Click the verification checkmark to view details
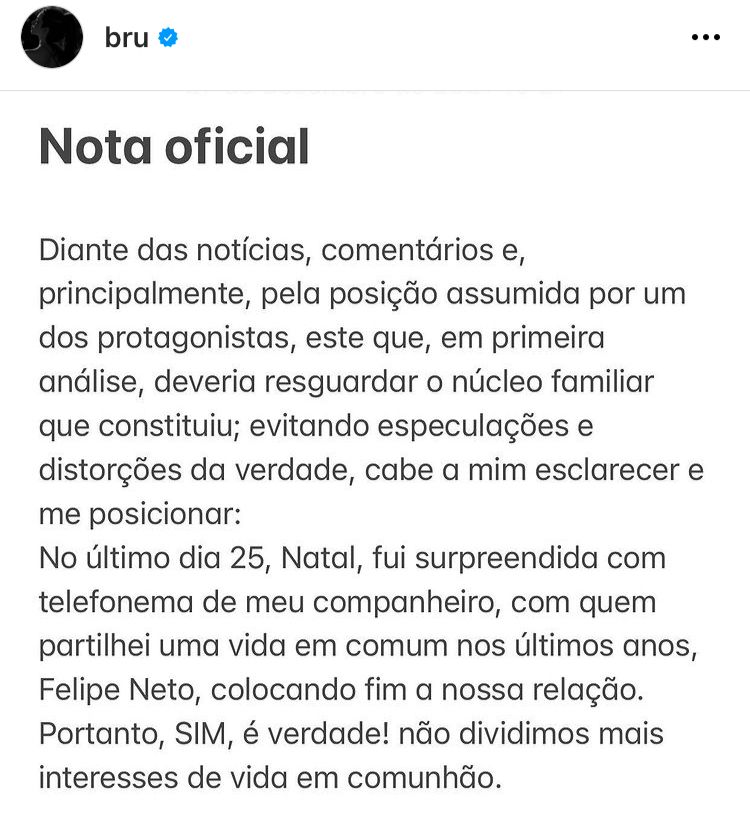 168,36
